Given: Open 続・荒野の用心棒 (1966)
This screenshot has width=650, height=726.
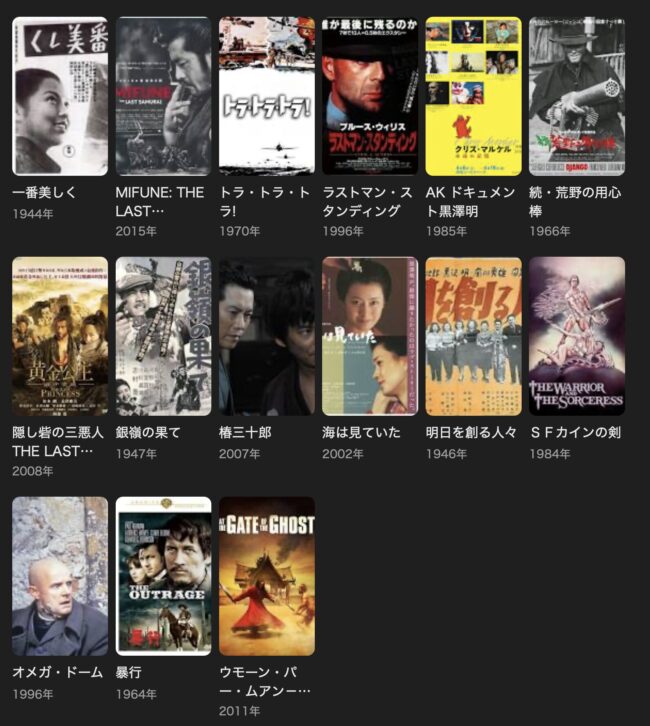Looking at the screenshot, I should (x=576, y=96).
